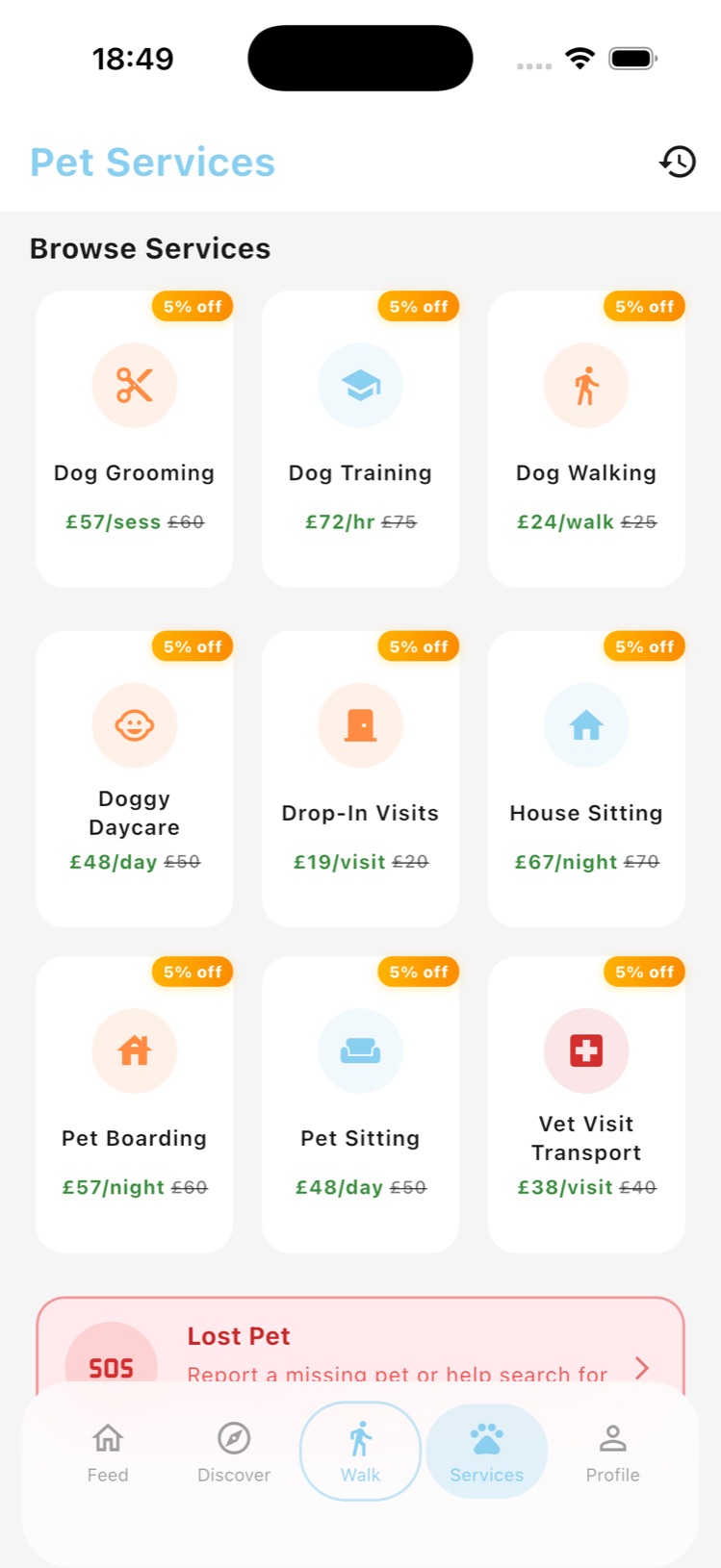The height and width of the screenshot is (1568, 721).
Task: Tap the Vet Visit Transport medical cross icon
Action: pyautogui.click(x=585, y=1050)
